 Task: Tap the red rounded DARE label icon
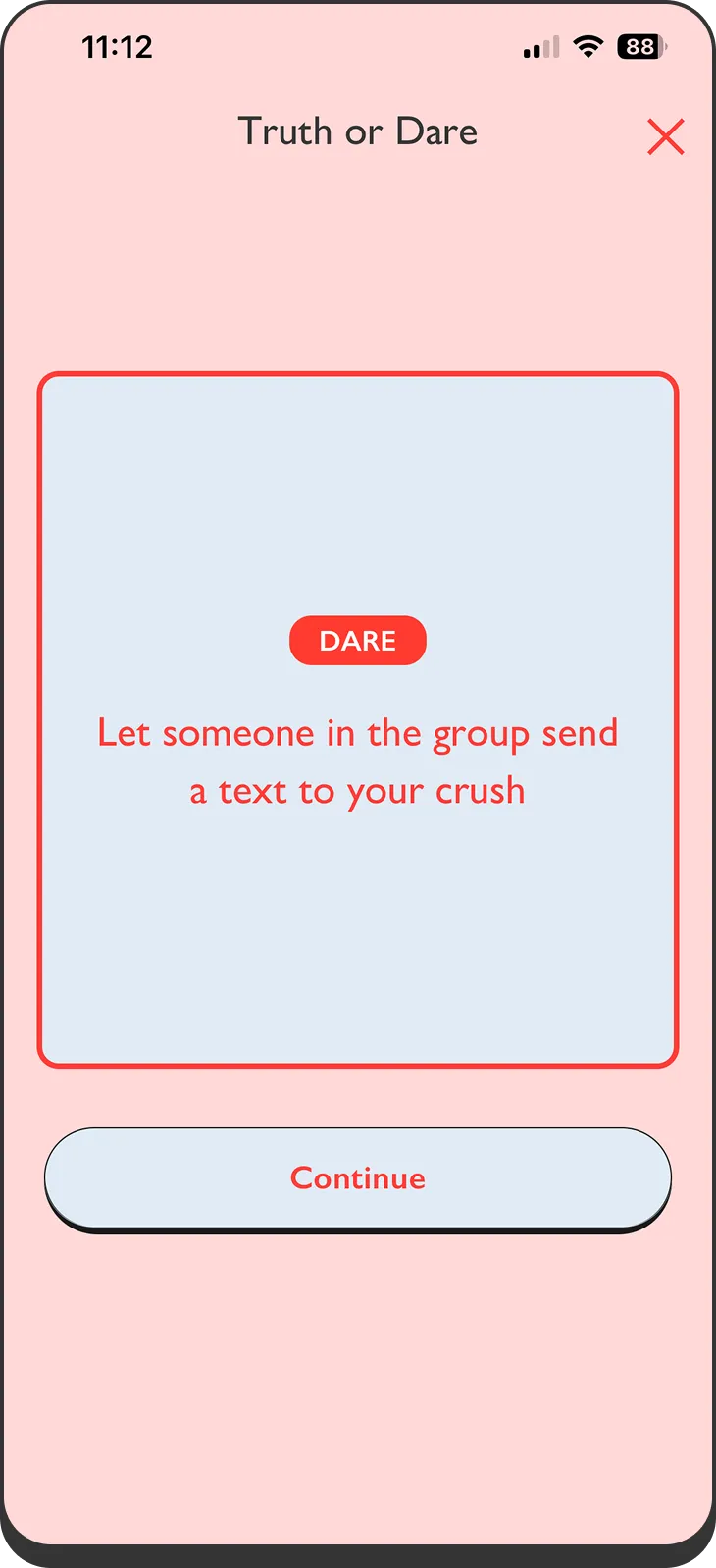coord(358,640)
